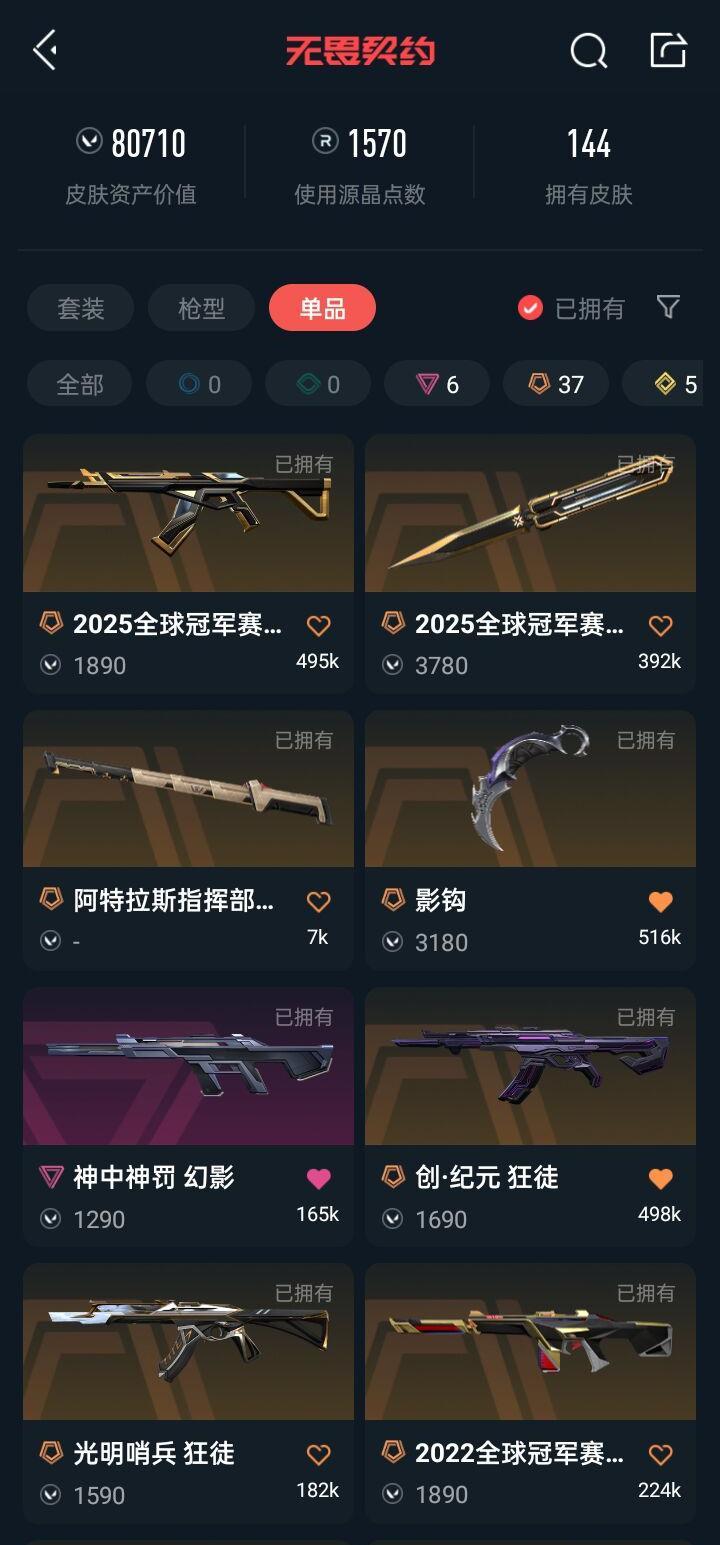
Task: Open the 创·纪元 狂徒 skin card
Action: pyautogui.click(x=531, y=1067)
